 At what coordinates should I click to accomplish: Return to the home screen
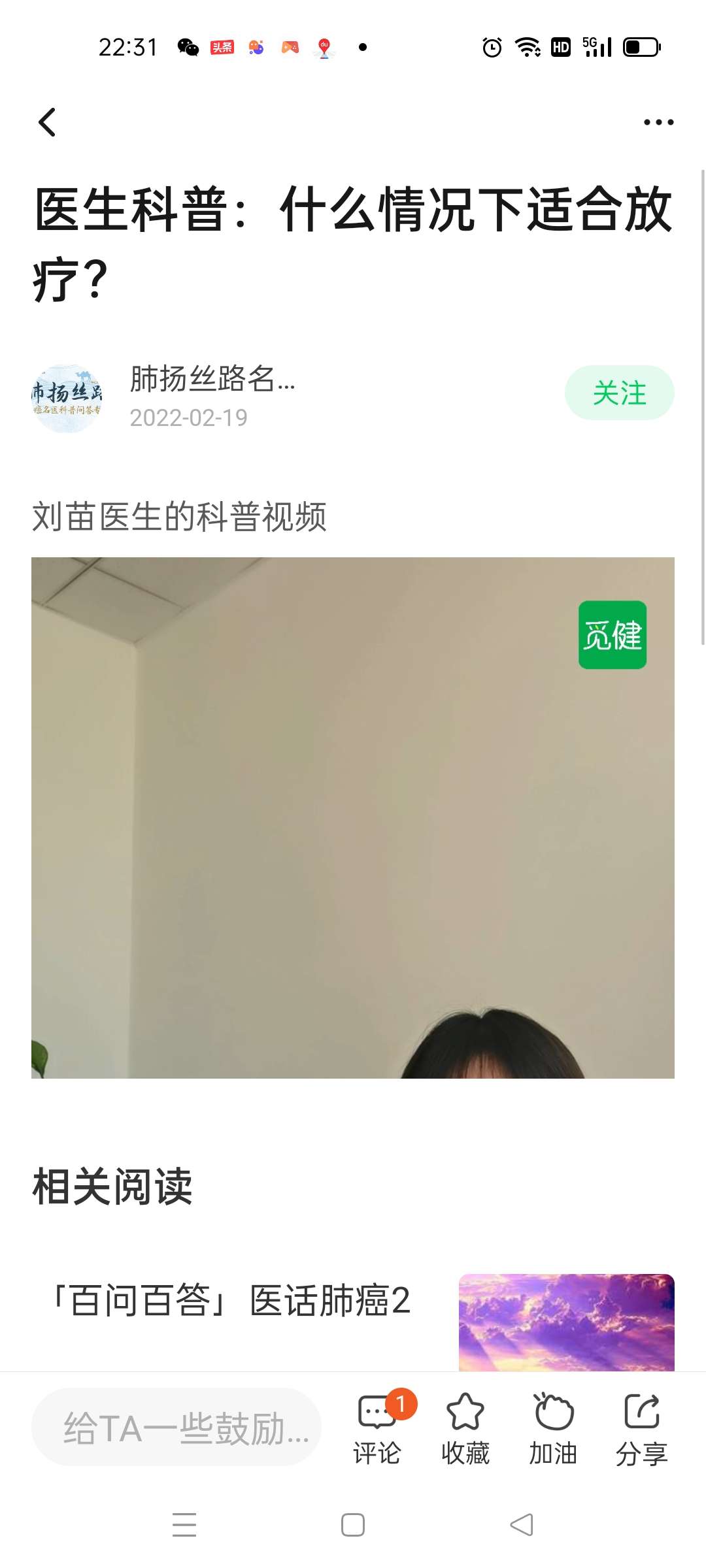(x=353, y=1524)
